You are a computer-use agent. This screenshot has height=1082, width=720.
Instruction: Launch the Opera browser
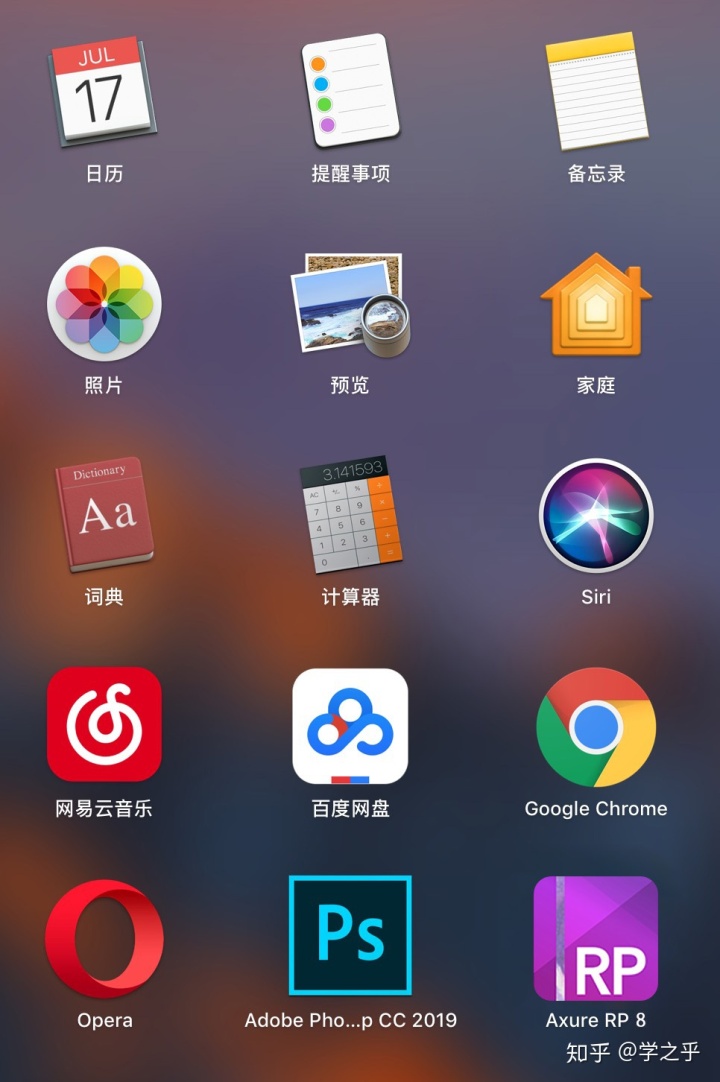click(104, 937)
